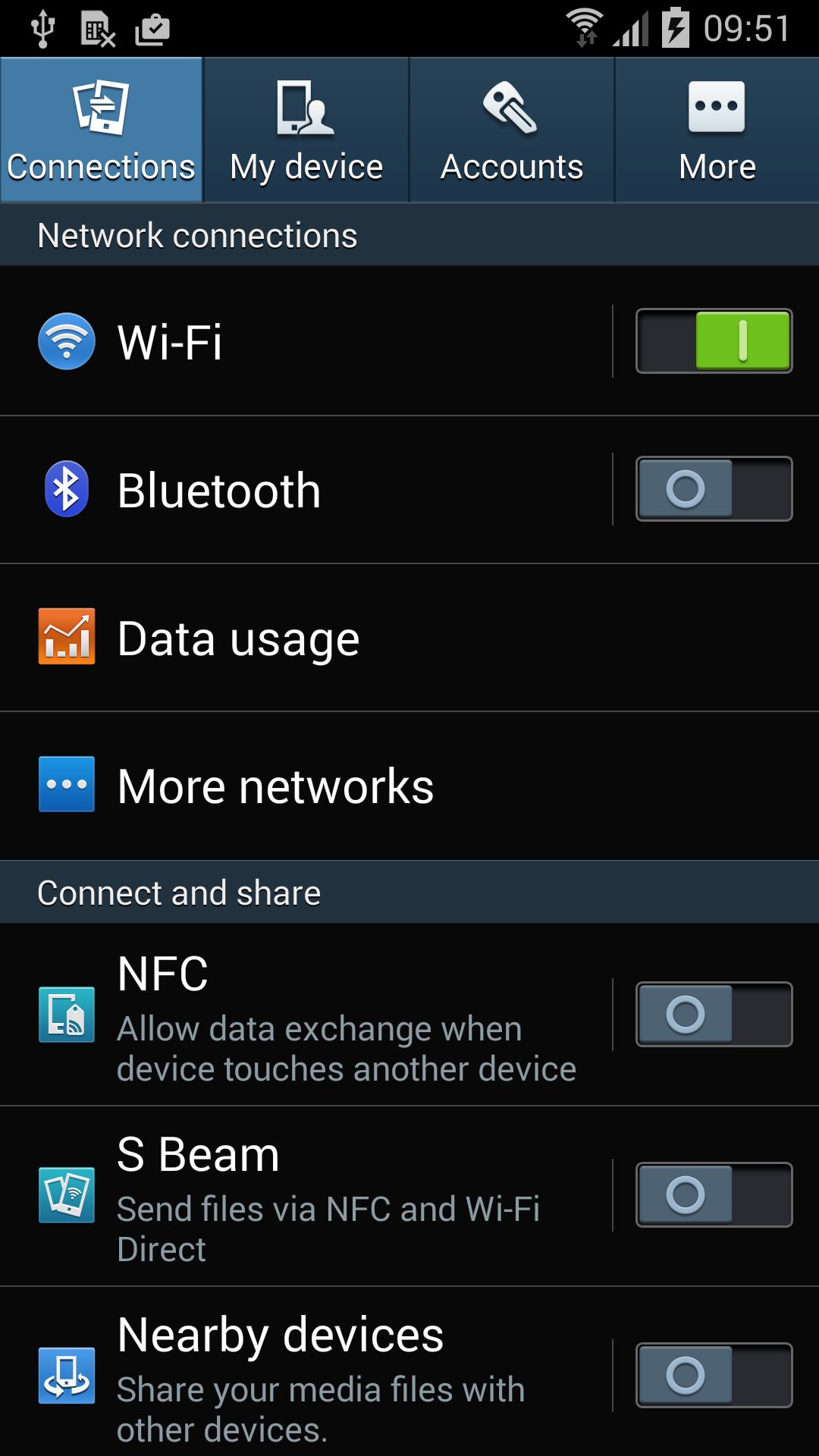The image size is (819, 1456).
Task: Switch to the My device tab
Action: tap(306, 130)
